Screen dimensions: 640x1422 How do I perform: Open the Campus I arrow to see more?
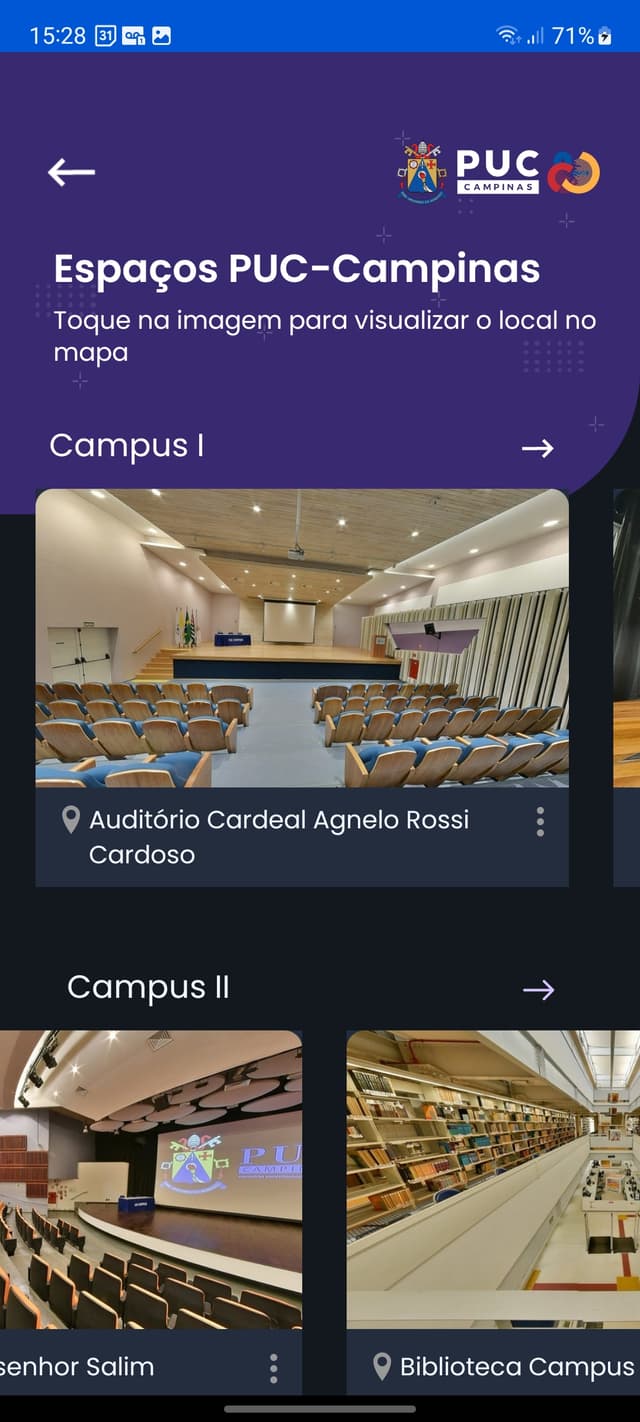tap(537, 448)
